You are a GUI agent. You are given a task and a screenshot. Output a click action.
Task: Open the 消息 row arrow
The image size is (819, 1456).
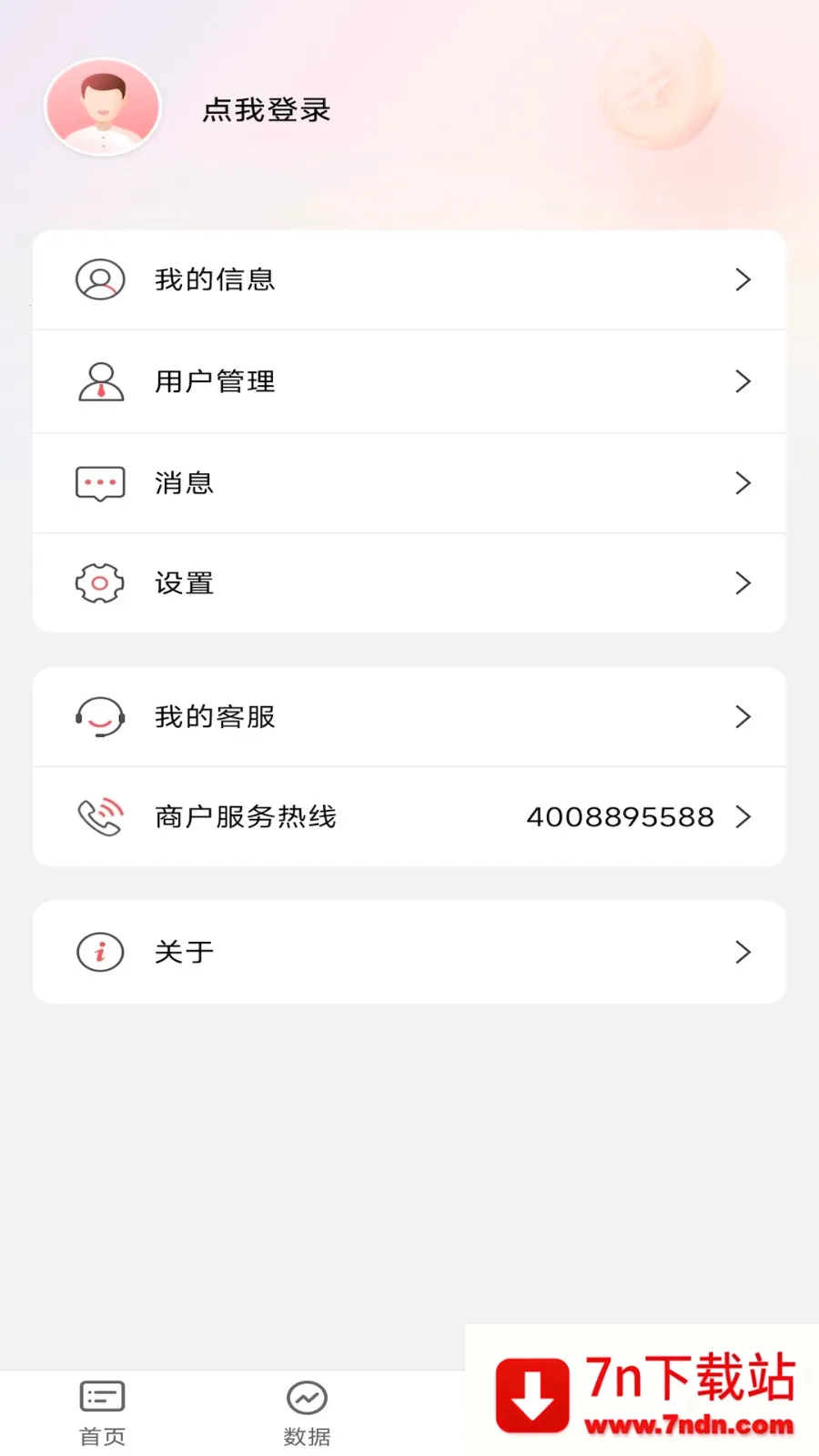point(744,482)
